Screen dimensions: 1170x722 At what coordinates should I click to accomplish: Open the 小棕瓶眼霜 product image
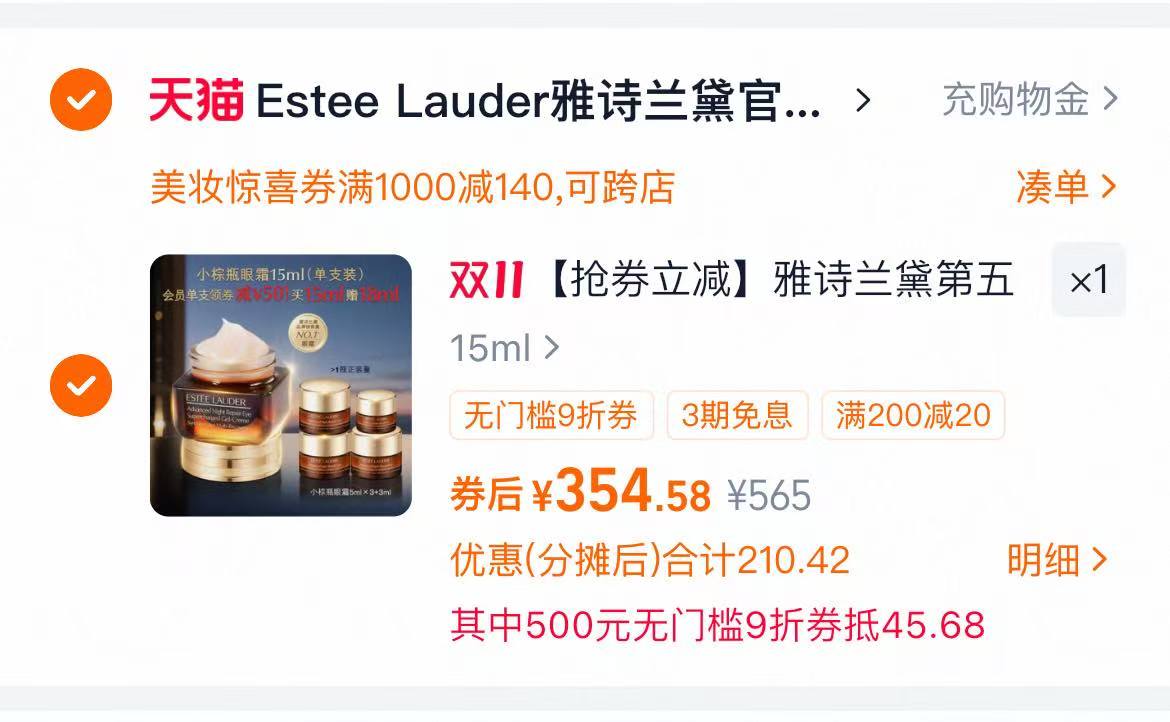coord(281,385)
